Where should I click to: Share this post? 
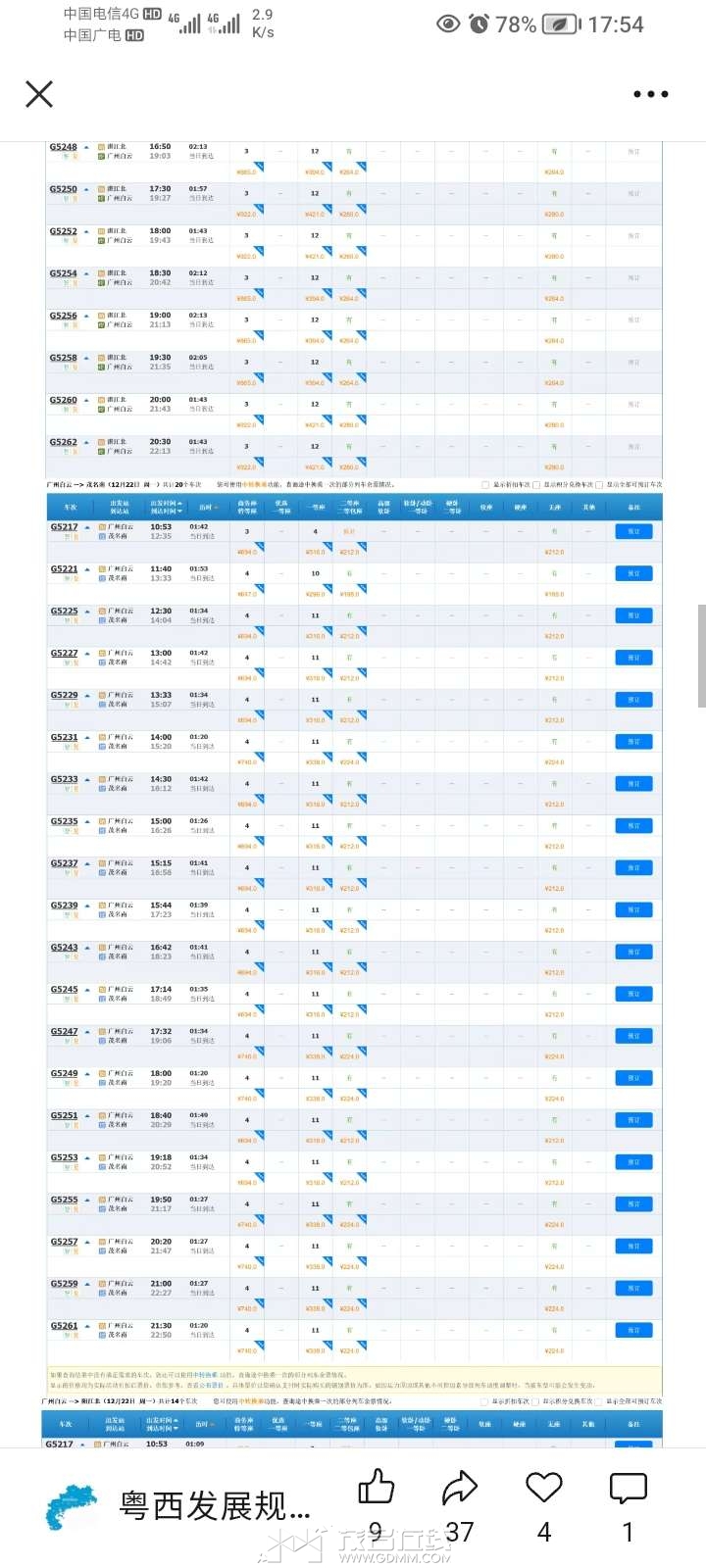459,1489
